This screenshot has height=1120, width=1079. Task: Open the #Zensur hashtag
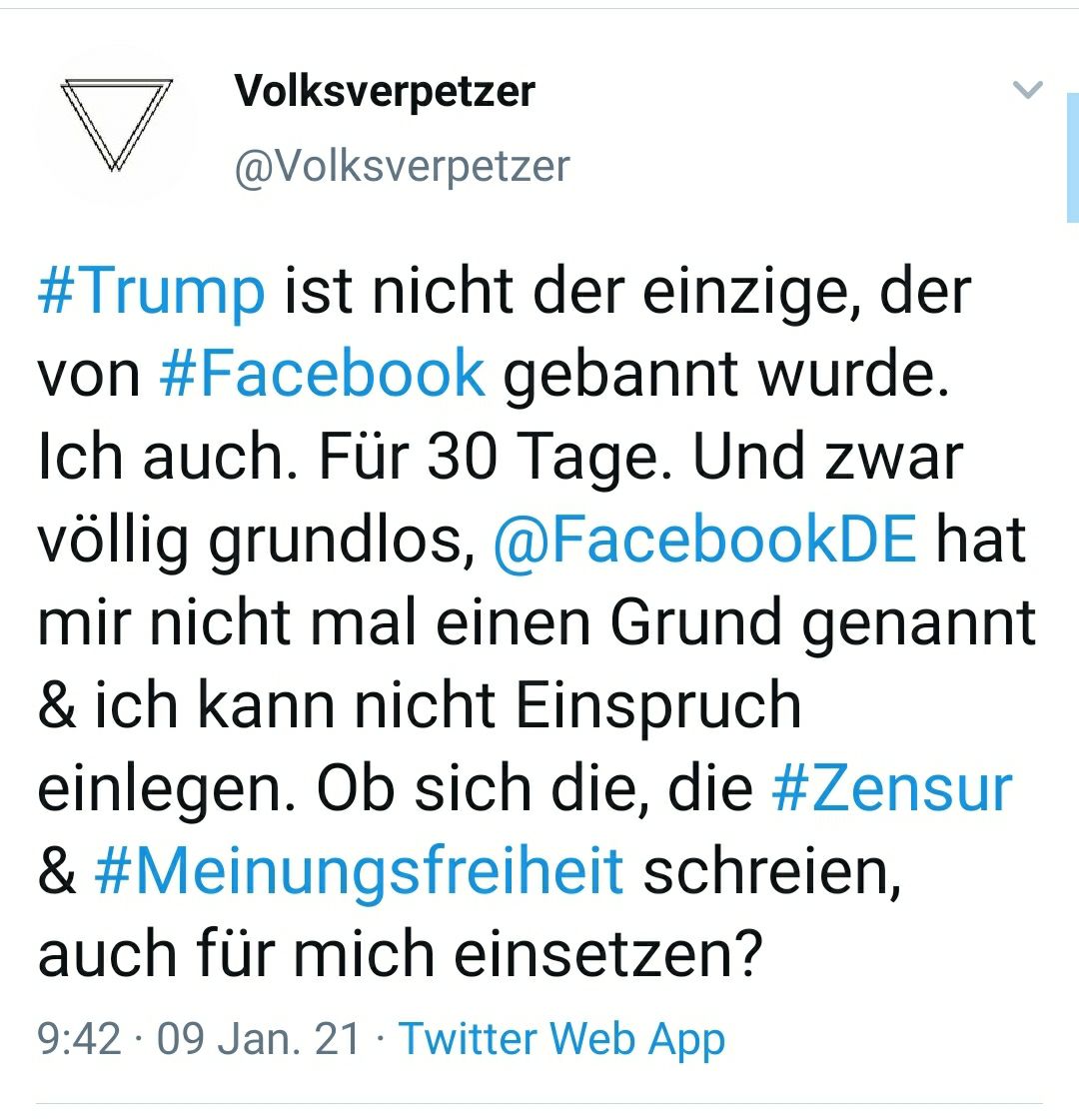[x=892, y=788]
